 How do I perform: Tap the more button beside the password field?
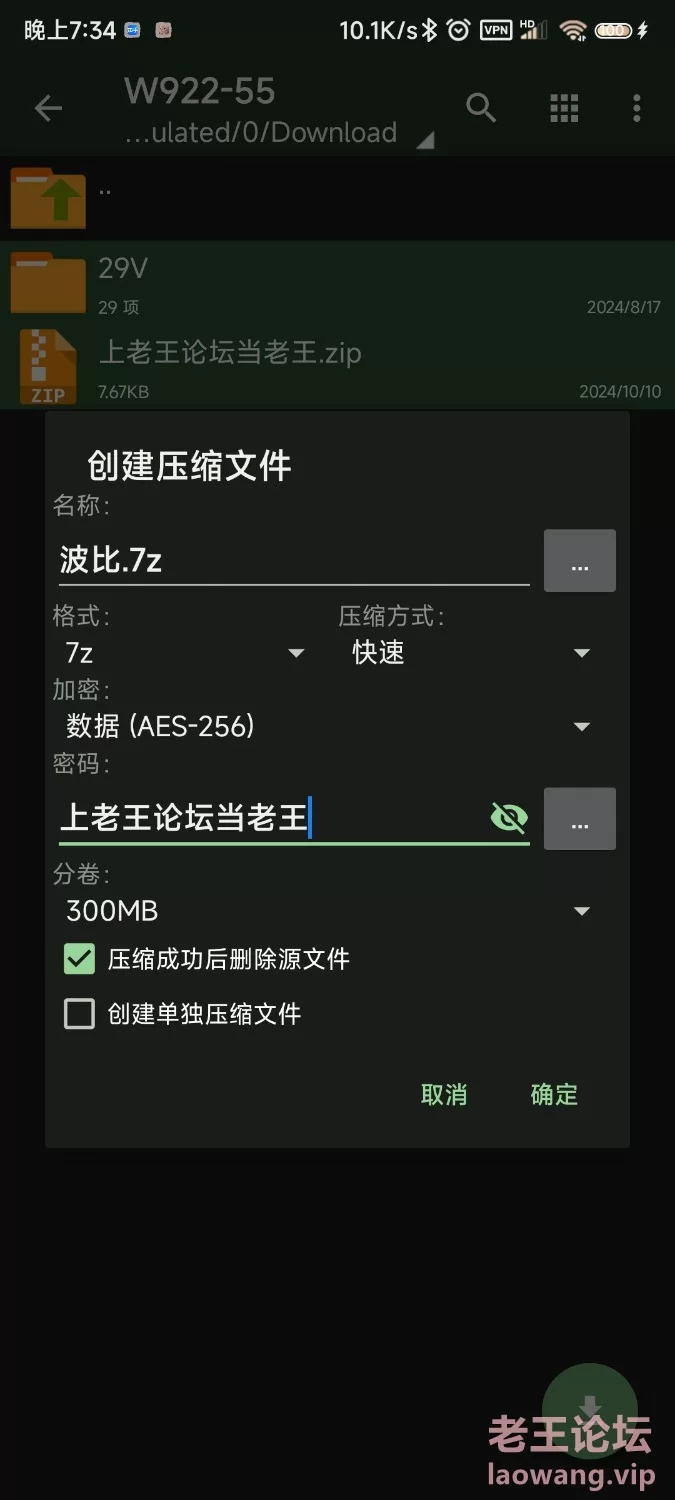click(x=580, y=819)
